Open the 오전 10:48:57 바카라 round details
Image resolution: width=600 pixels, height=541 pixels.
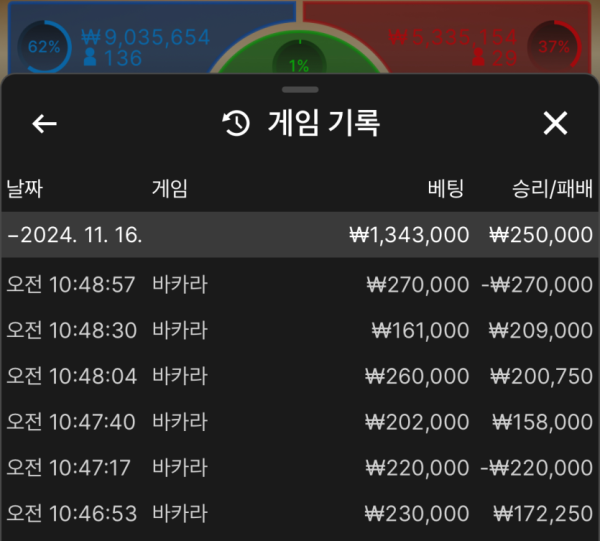point(300,285)
